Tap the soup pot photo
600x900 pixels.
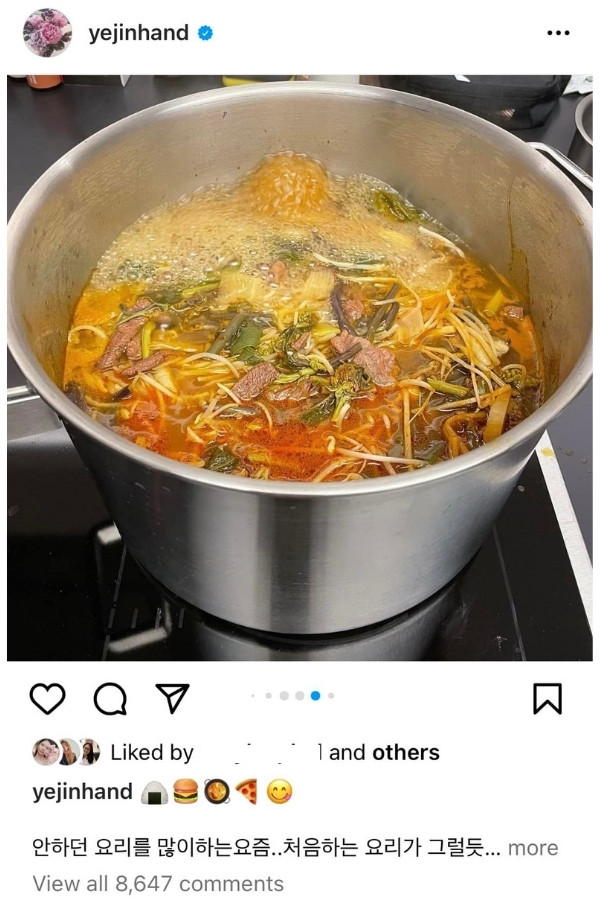(300, 368)
